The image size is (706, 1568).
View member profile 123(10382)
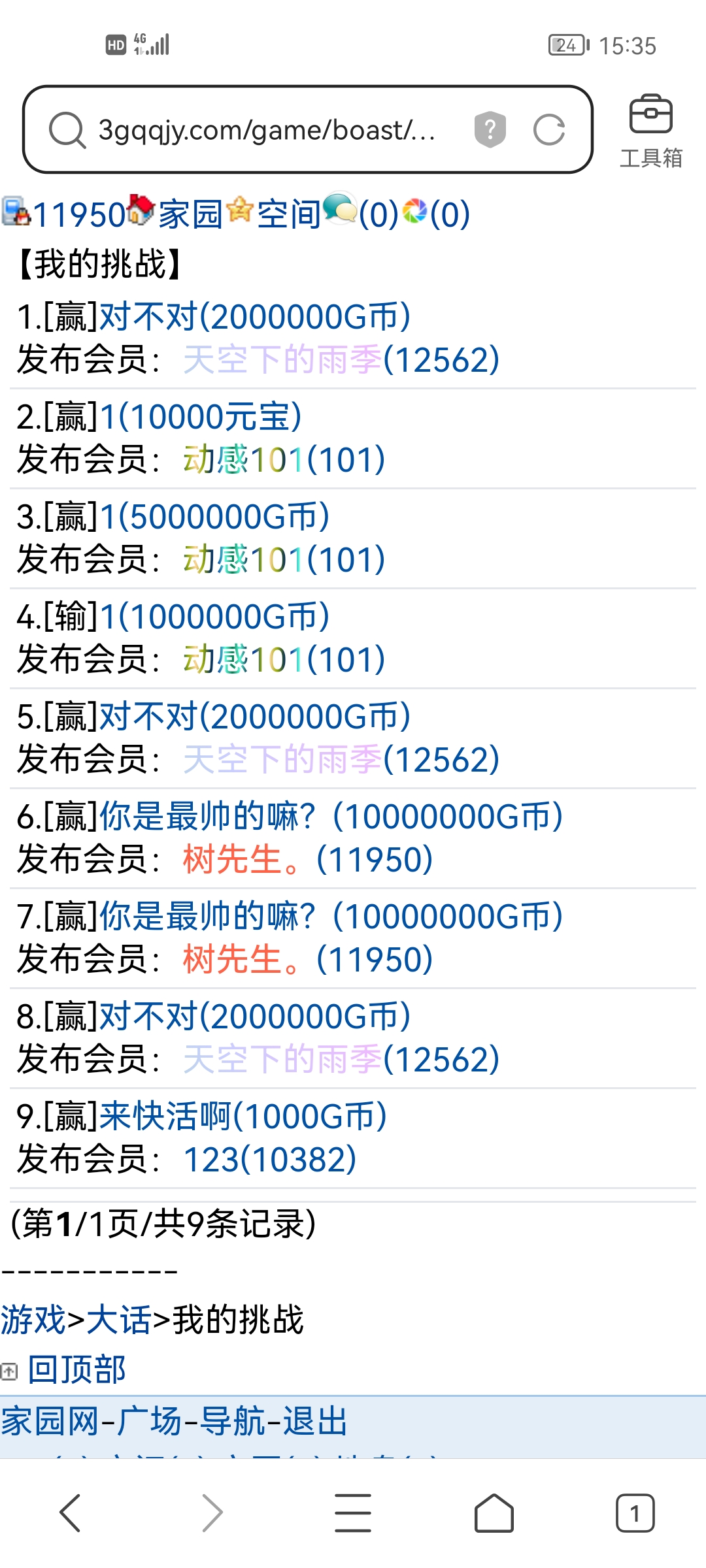(x=269, y=1160)
